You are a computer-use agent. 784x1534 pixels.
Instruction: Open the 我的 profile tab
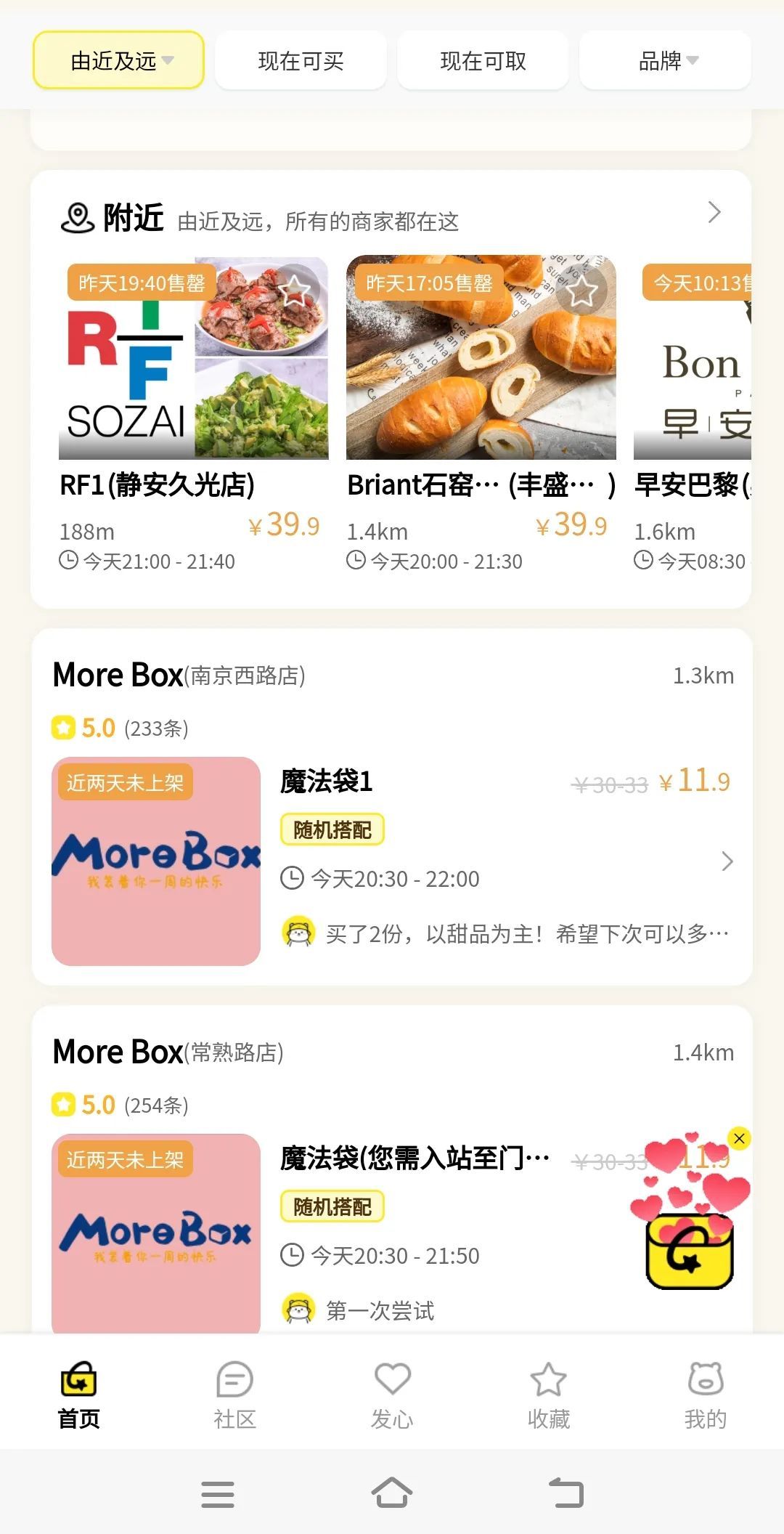pos(706,1395)
